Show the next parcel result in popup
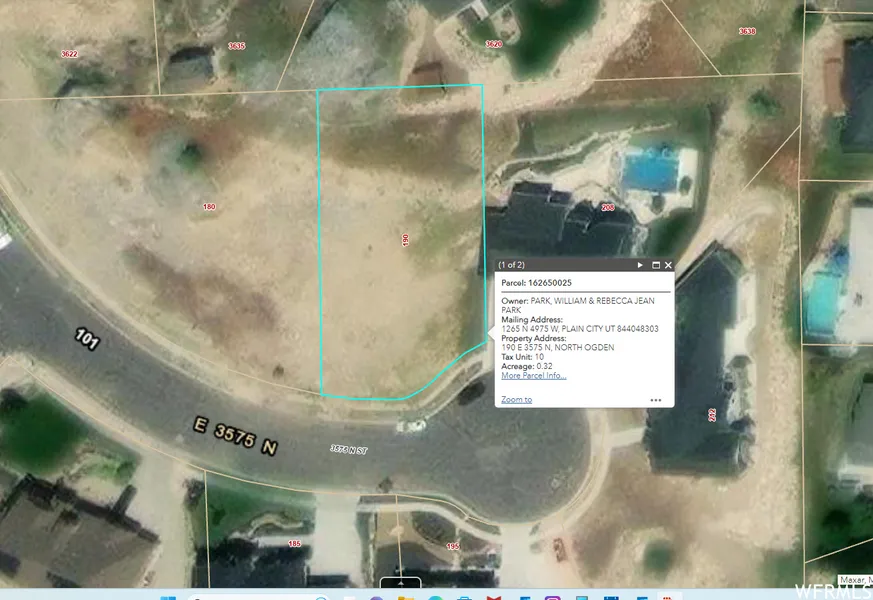The height and width of the screenshot is (600, 873). coord(640,265)
